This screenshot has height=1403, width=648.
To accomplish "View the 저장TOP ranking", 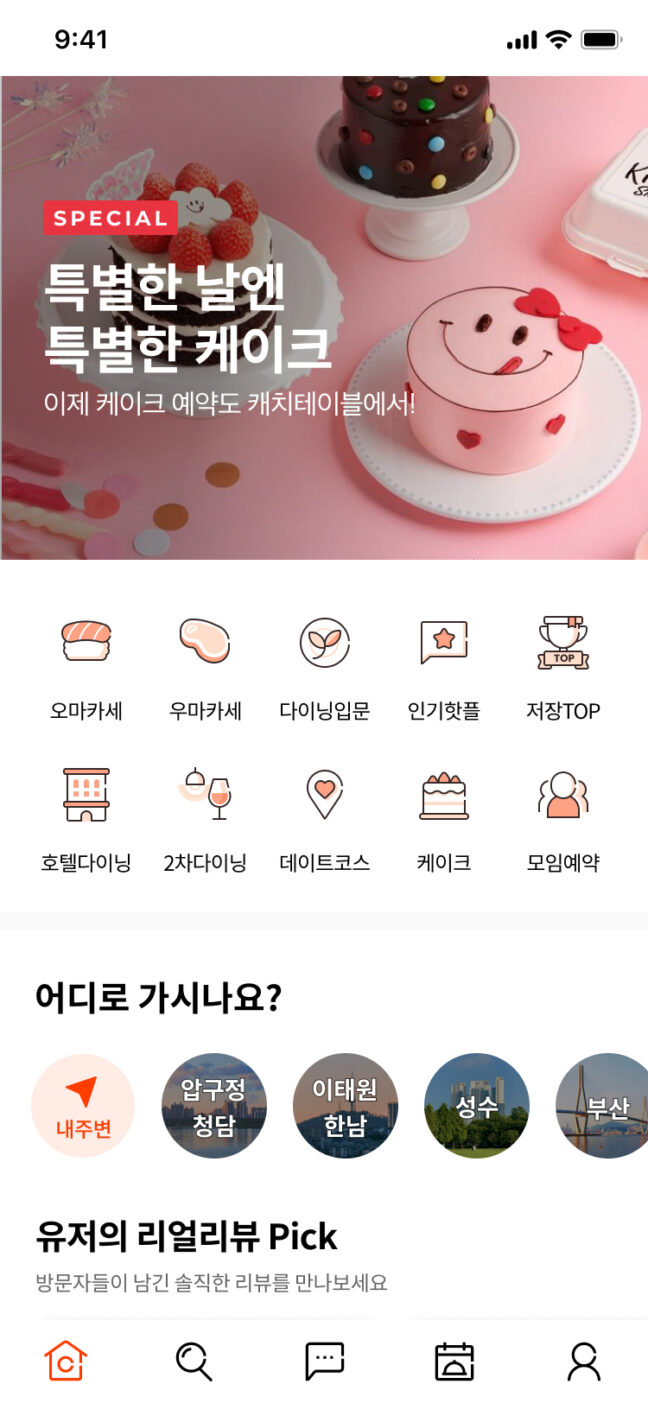I will pos(563,667).
